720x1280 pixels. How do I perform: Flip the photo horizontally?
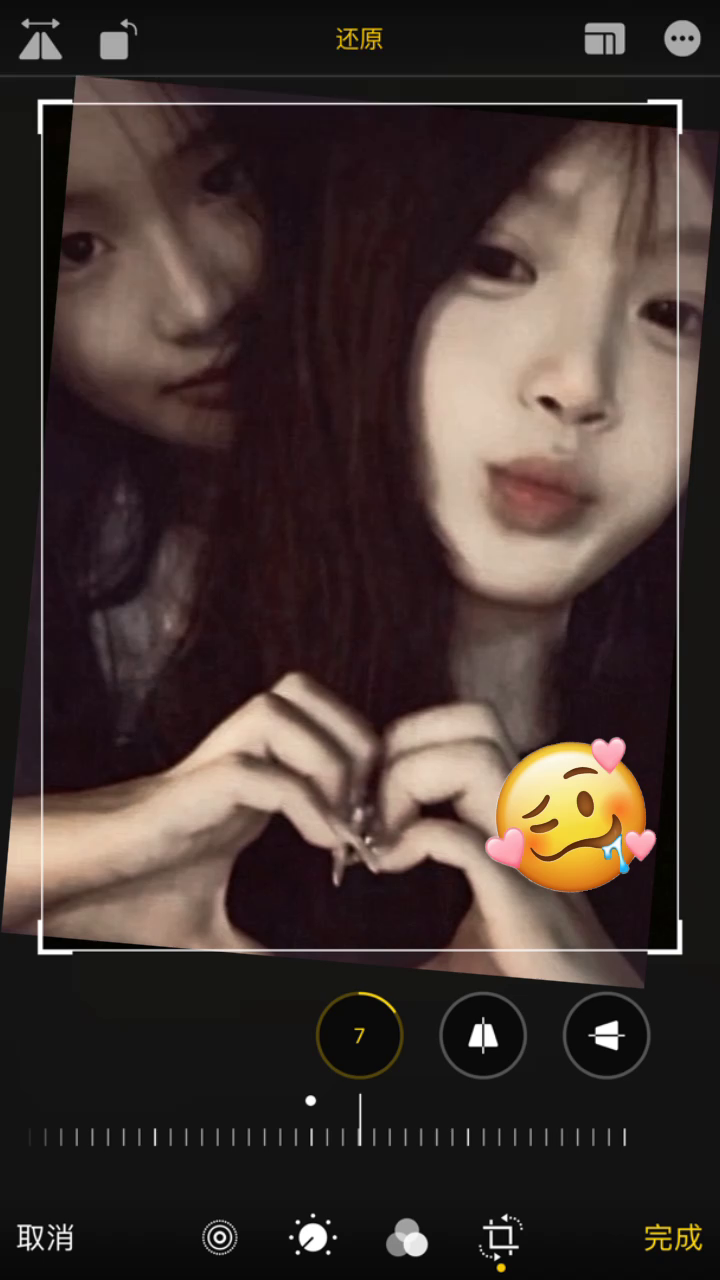(41, 40)
